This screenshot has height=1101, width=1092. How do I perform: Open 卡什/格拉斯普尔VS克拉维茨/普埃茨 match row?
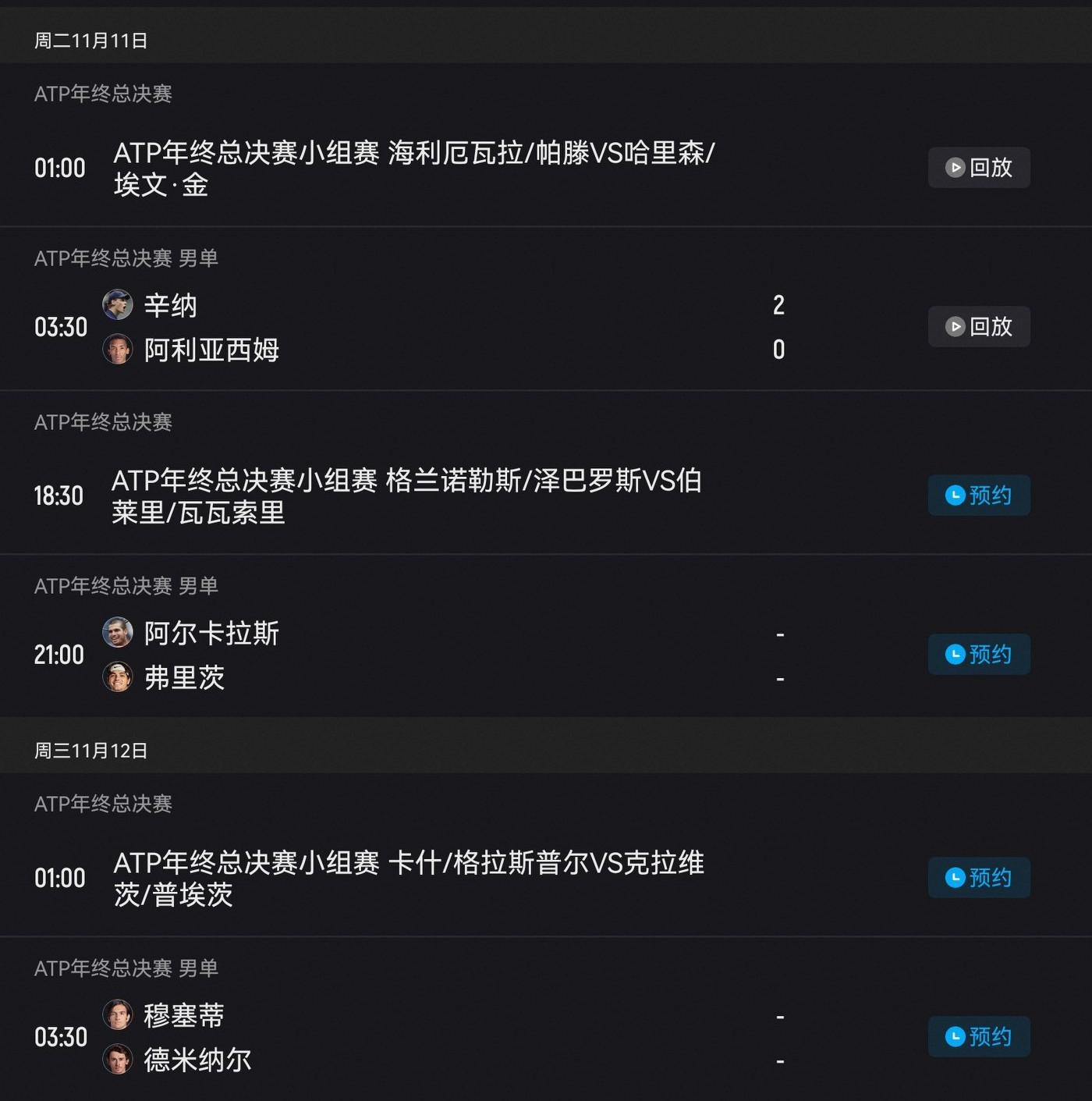pyautogui.click(x=409, y=879)
